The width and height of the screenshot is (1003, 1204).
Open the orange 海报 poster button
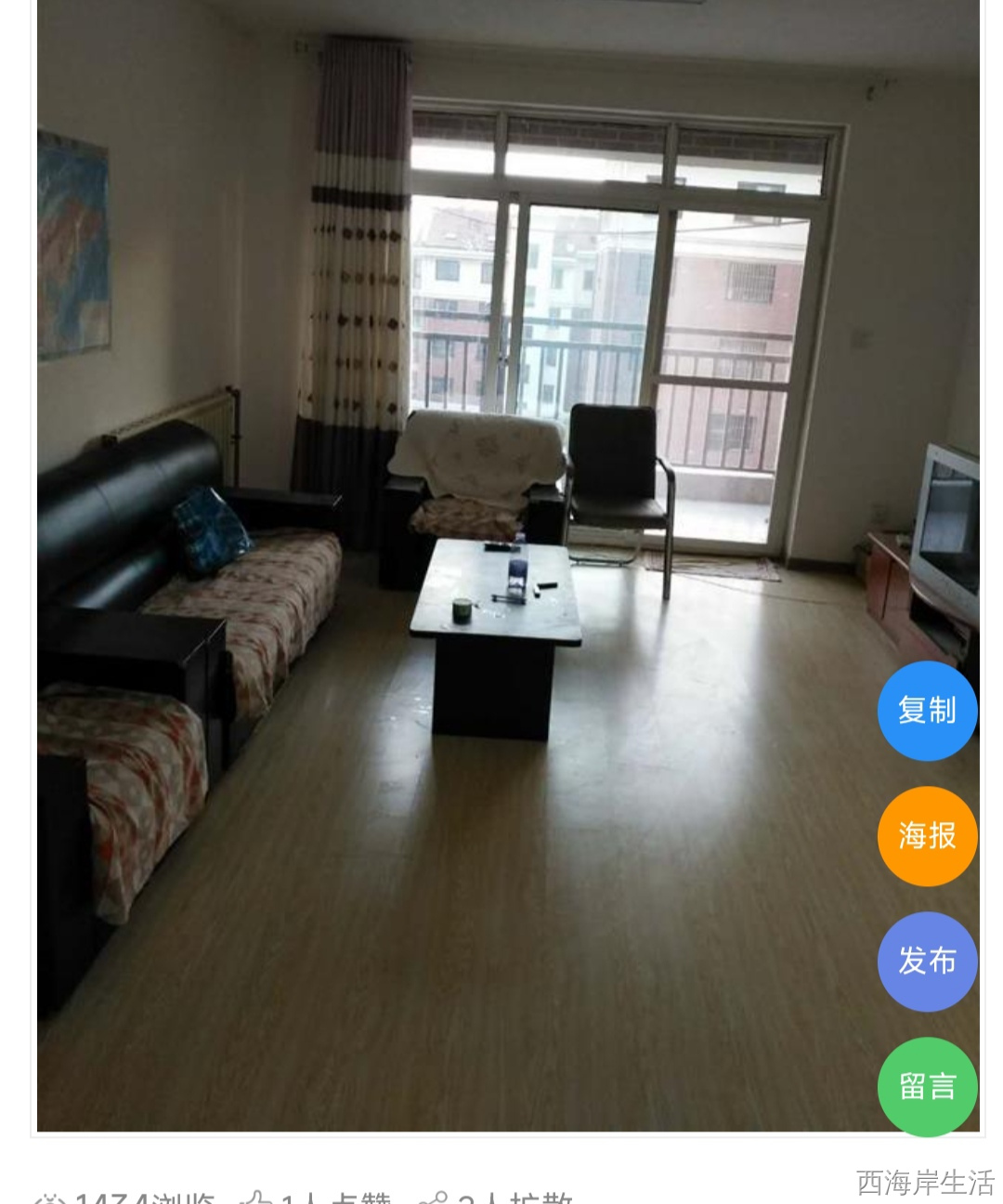click(x=927, y=836)
